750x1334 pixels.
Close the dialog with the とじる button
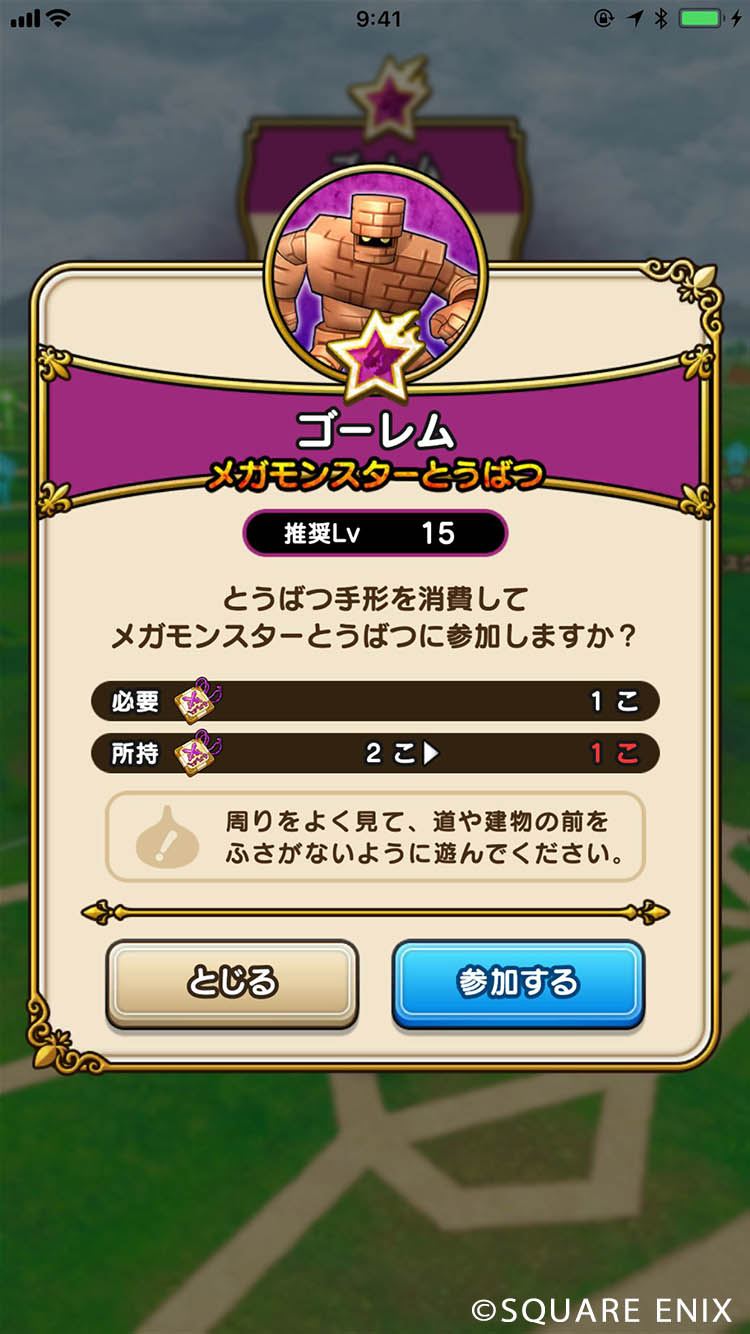click(232, 983)
